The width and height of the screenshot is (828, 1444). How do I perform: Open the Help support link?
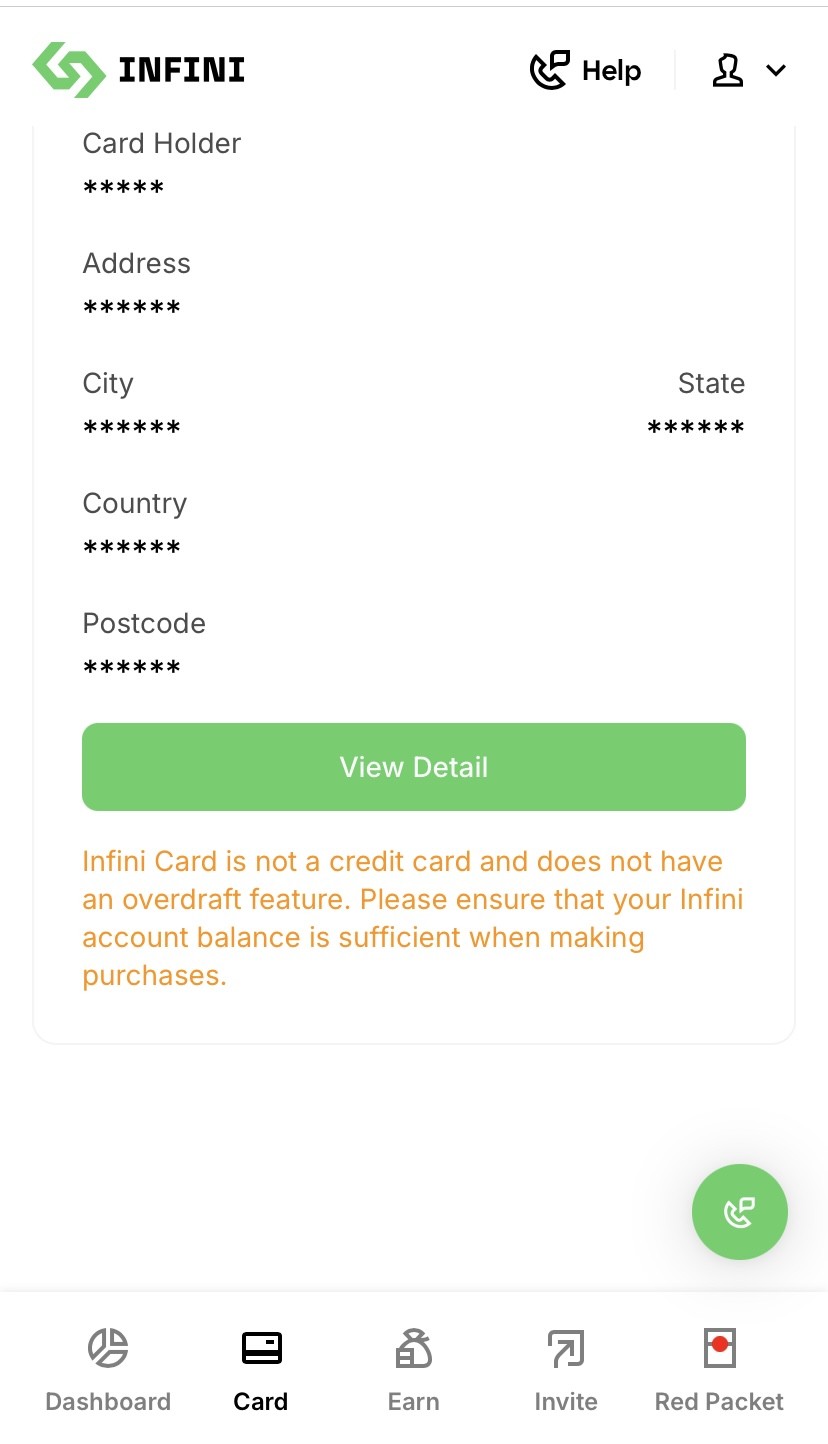[x=585, y=71]
